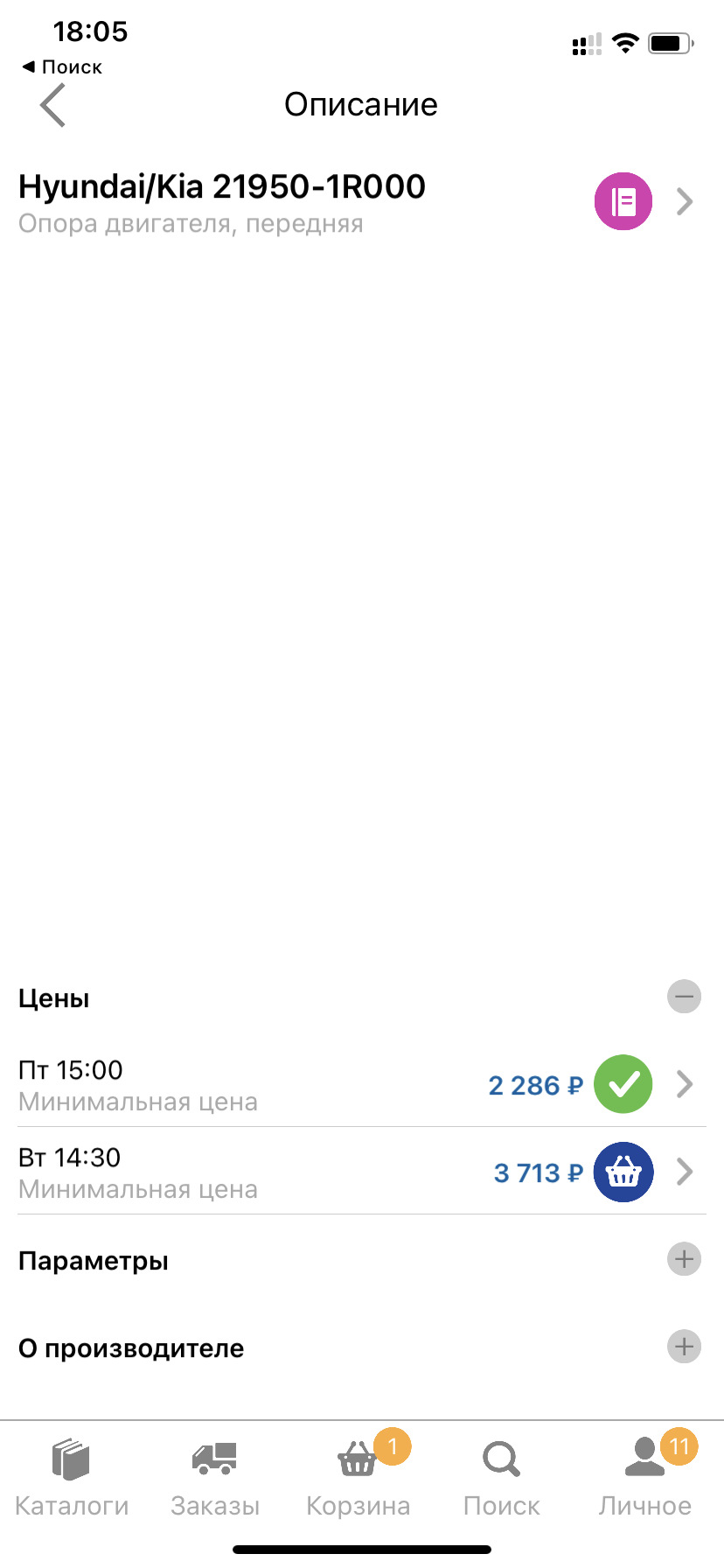This screenshot has width=724, height=1568.
Task: Tap the green checkmark on 2 286 ₽ price
Action: point(623,1084)
